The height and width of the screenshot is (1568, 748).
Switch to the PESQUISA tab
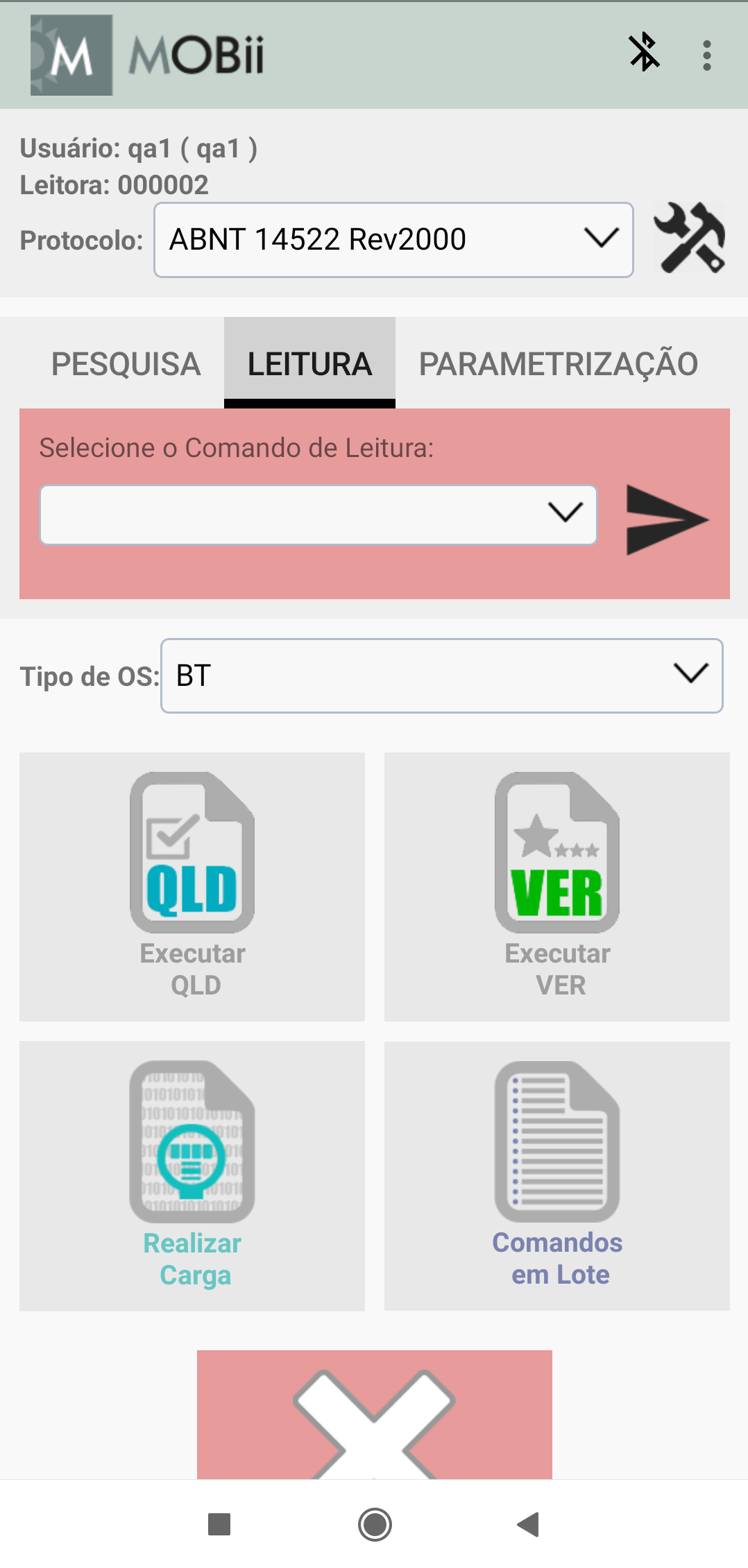coord(126,364)
